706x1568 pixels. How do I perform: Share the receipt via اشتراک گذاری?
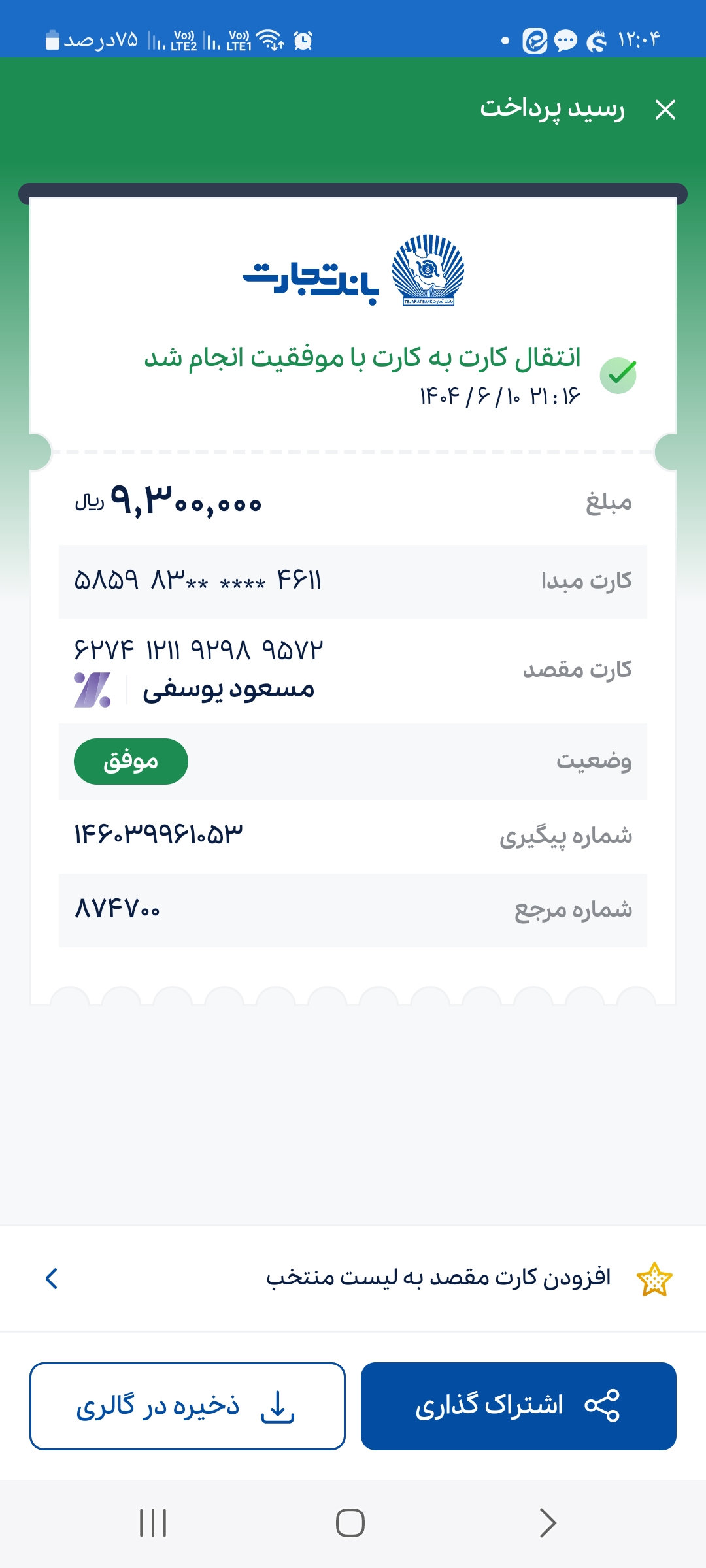pyautogui.click(x=518, y=1406)
